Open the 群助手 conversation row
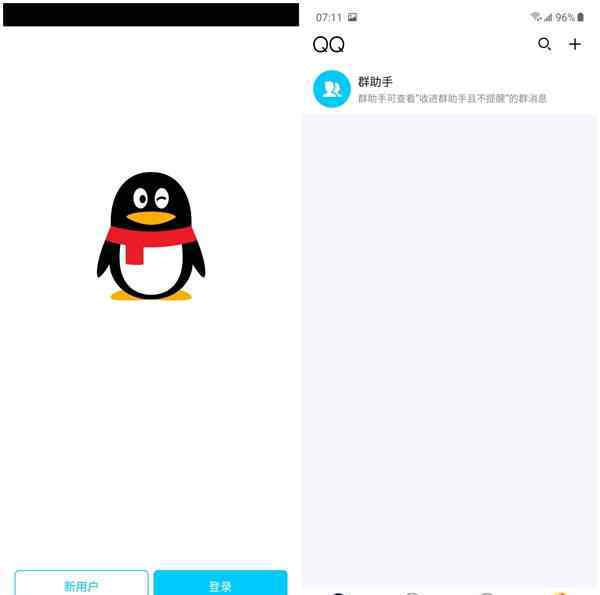Screen dimensions: 600x595 click(x=450, y=89)
